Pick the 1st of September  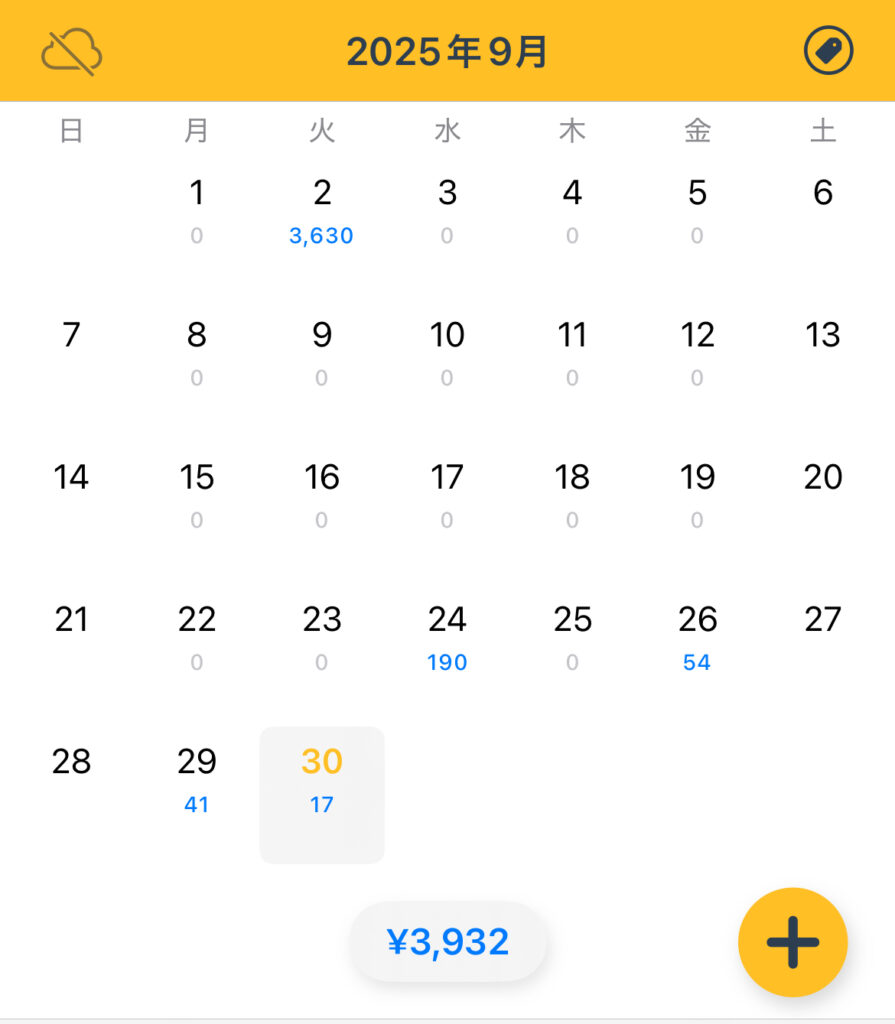point(197,208)
